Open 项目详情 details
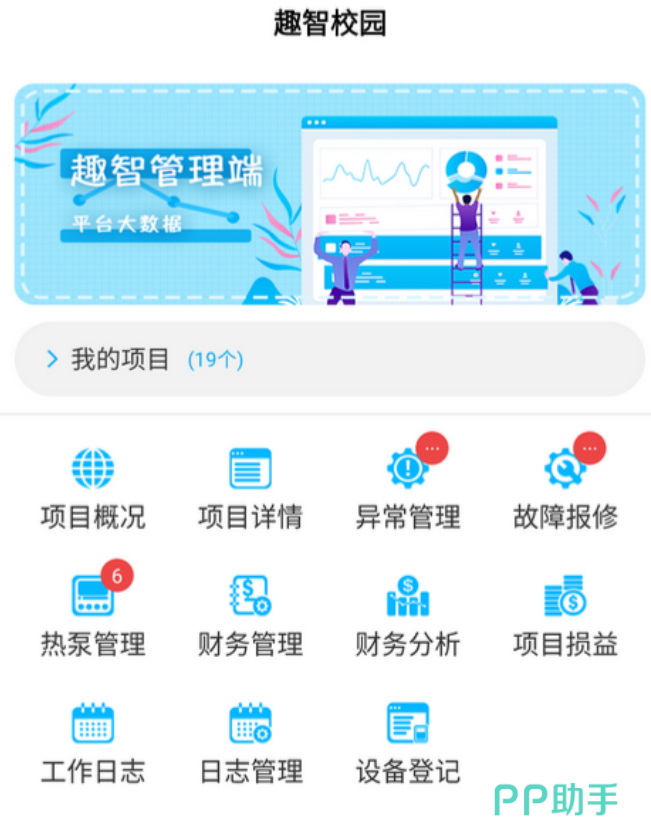Image resolution: width=651 pixels, height=837 pixels. pyautogui.click(x=250, y=488)
